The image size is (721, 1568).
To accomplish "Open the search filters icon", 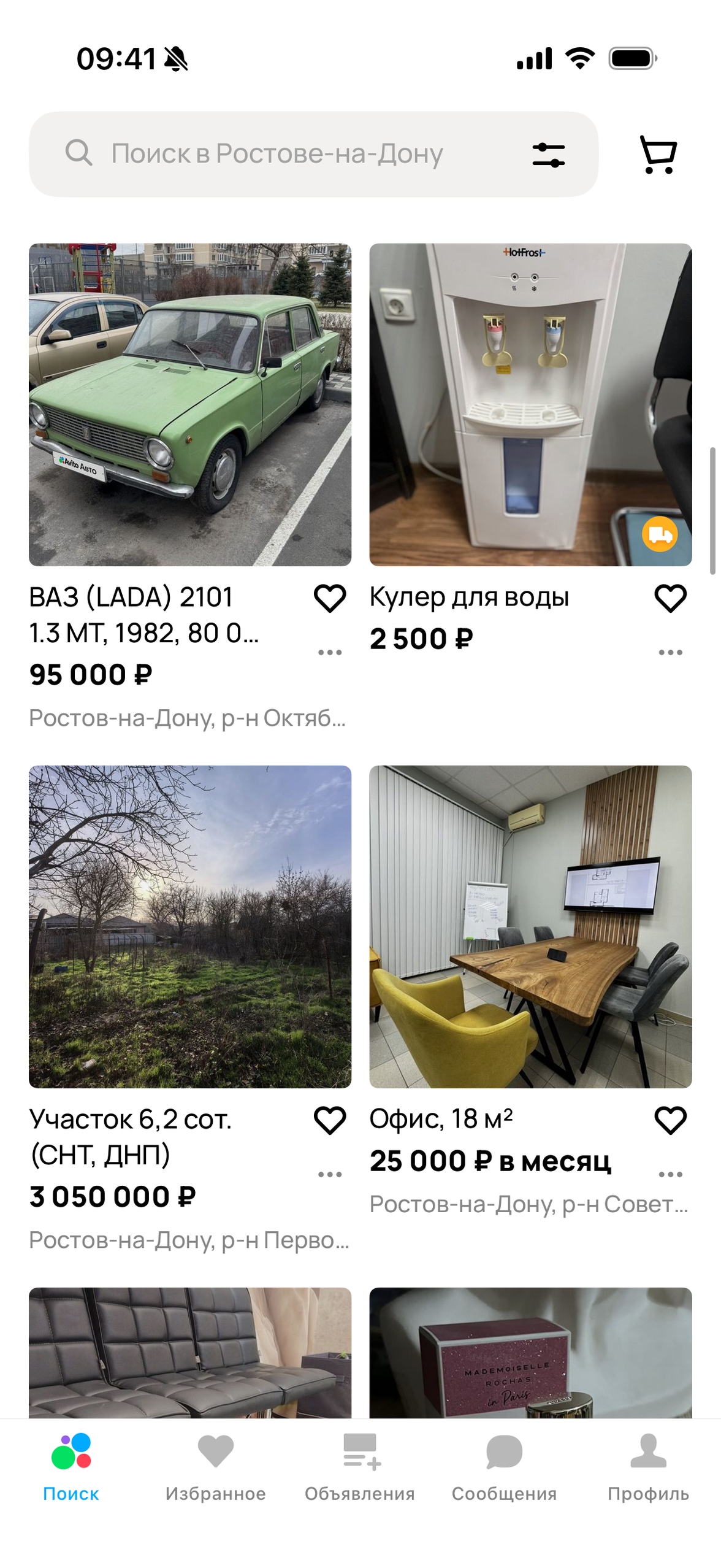I will click(548, 155).
